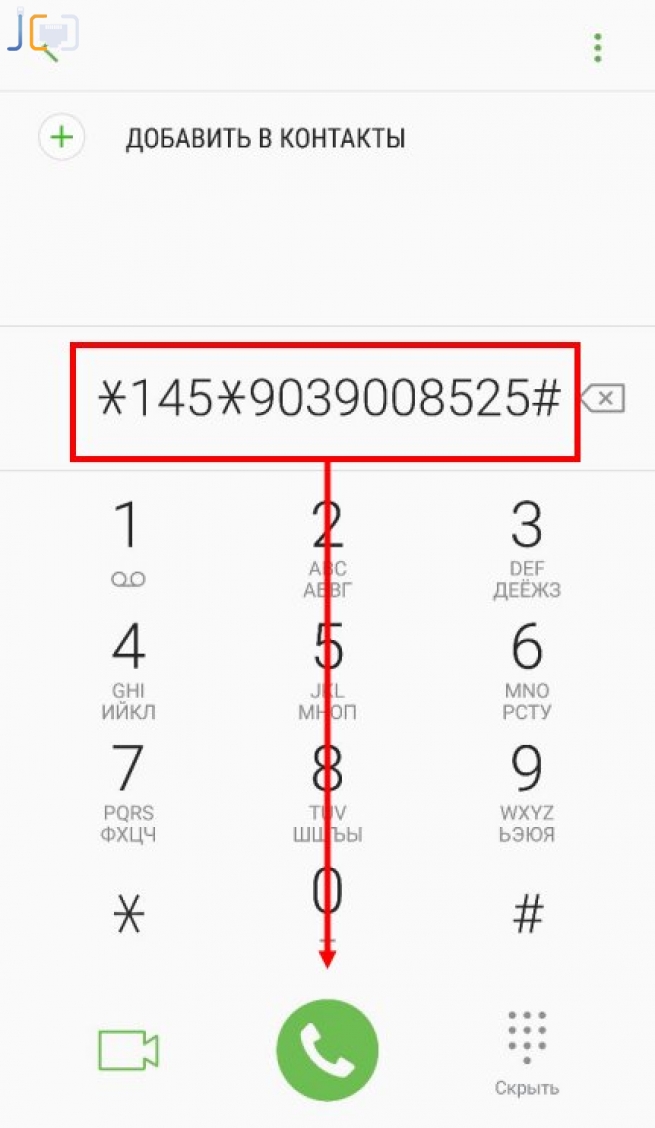Dial digit 0 on the keypad
The width and height of the screenshot is (655, 1128).
point(328,900)
